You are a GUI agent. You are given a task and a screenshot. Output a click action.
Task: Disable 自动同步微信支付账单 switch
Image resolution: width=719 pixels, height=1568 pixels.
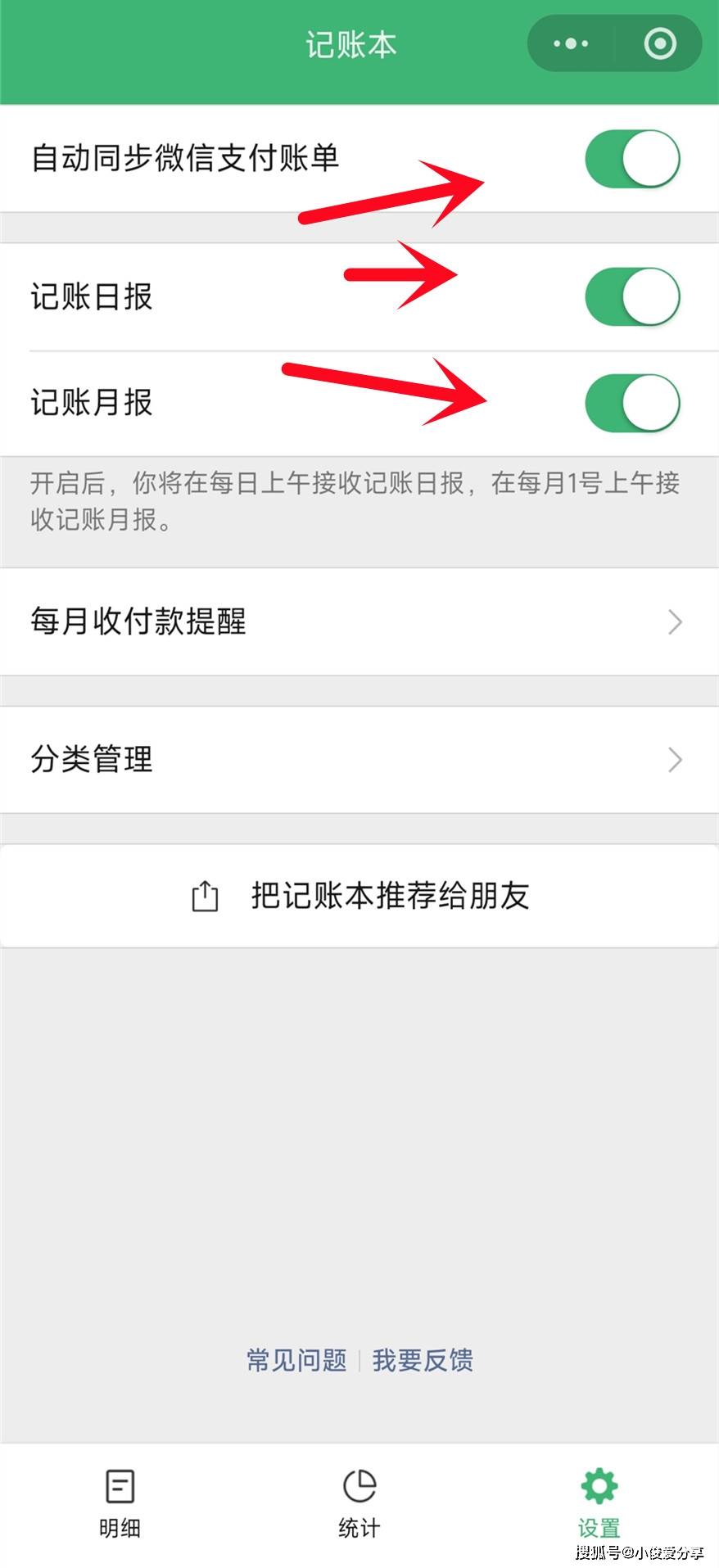pyautogui.click(x=632, y=159)
